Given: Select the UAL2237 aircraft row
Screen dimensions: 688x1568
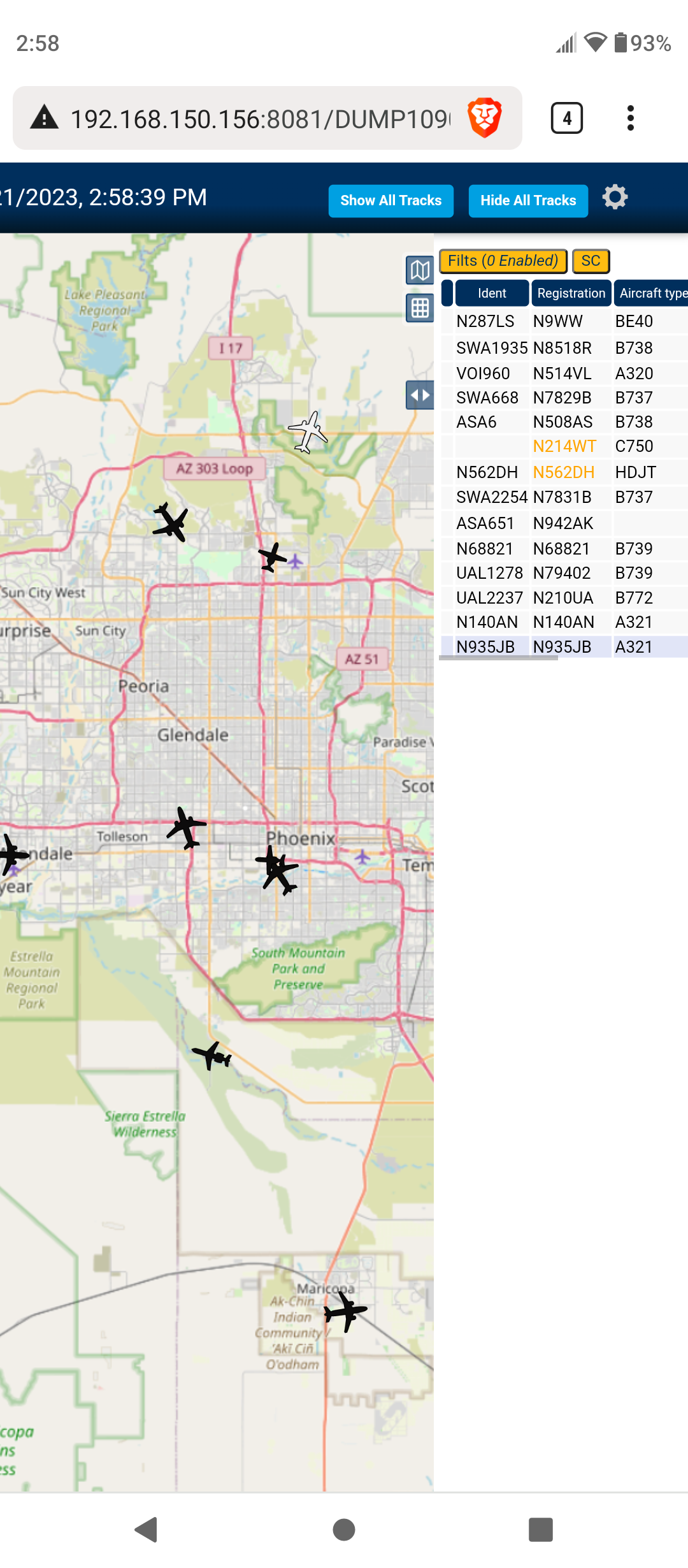Looking at the screenshot, I should click(564, 598).
